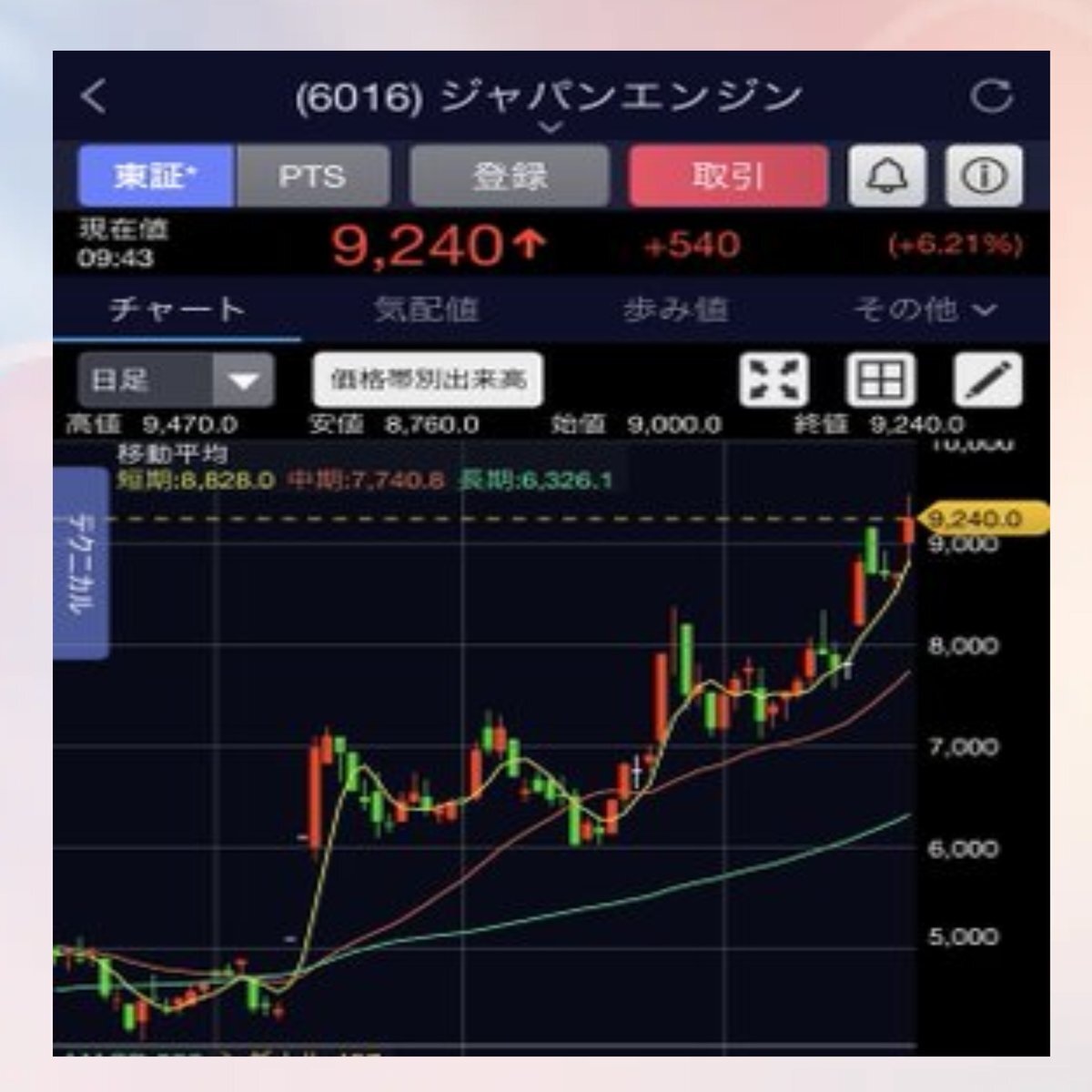The image size is (1092, 1092).
Task: Select the チャート tab
Action: point(177,310)
